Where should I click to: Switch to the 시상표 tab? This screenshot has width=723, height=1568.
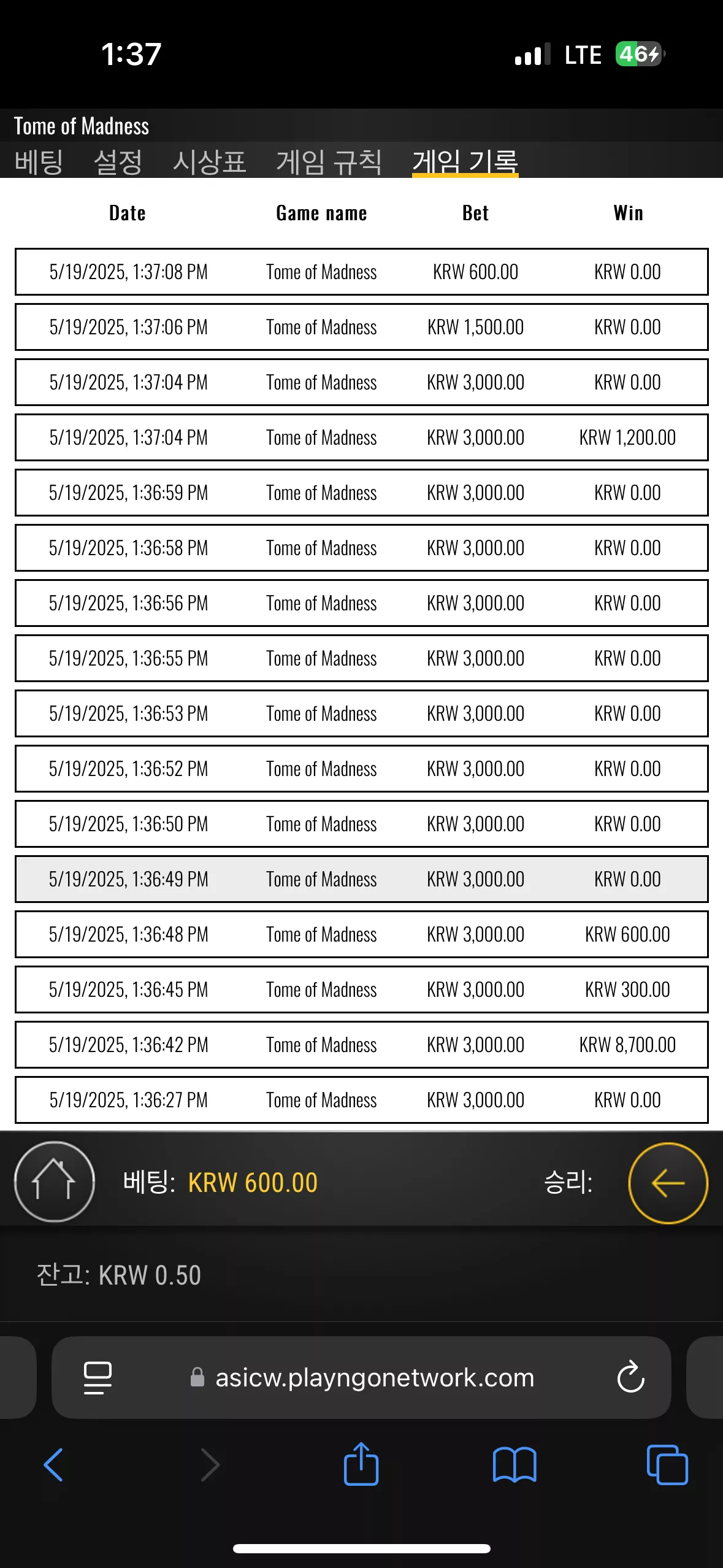pos(209,162)
